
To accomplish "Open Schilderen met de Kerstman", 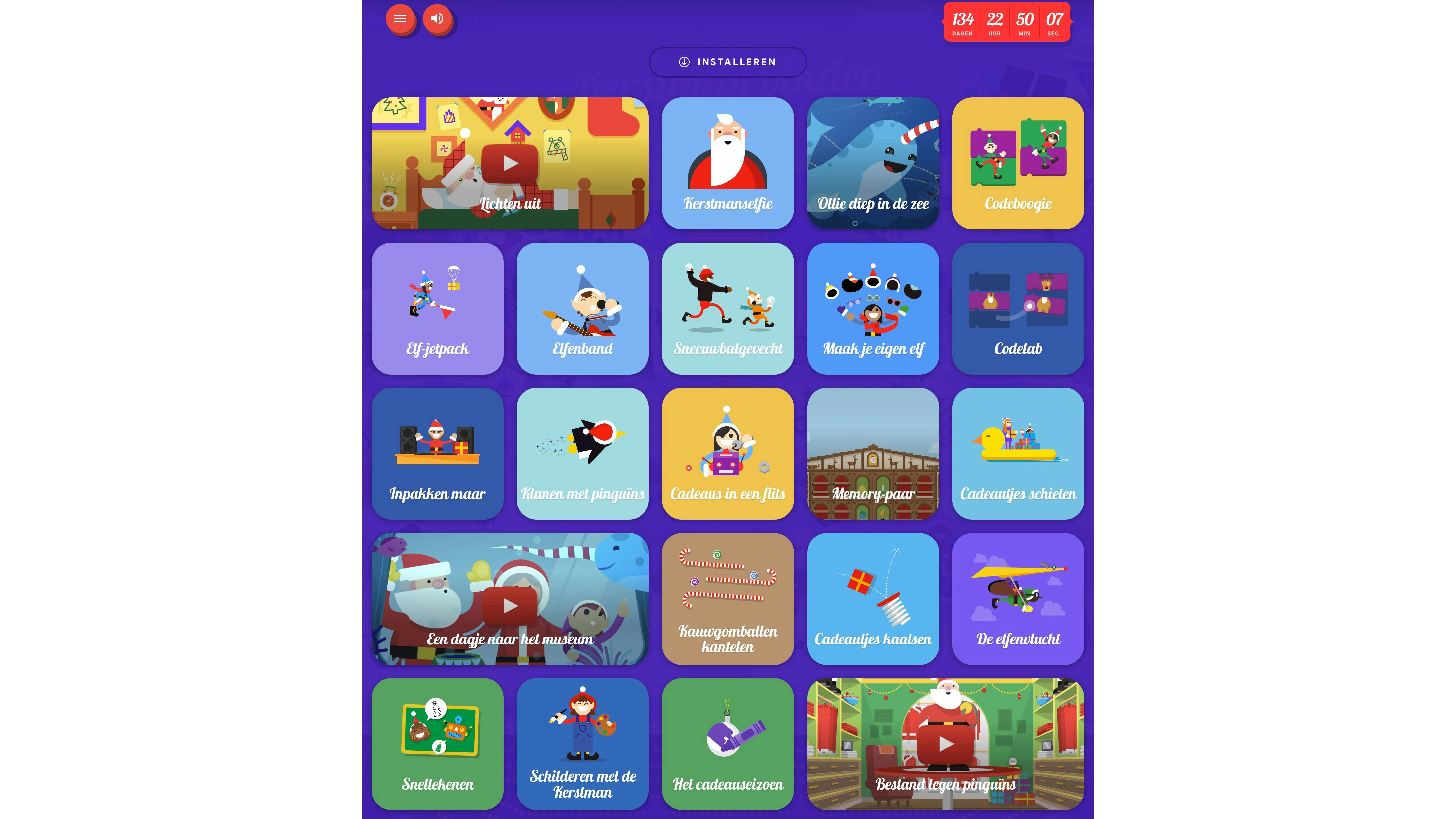I will [x=582, y=744].
